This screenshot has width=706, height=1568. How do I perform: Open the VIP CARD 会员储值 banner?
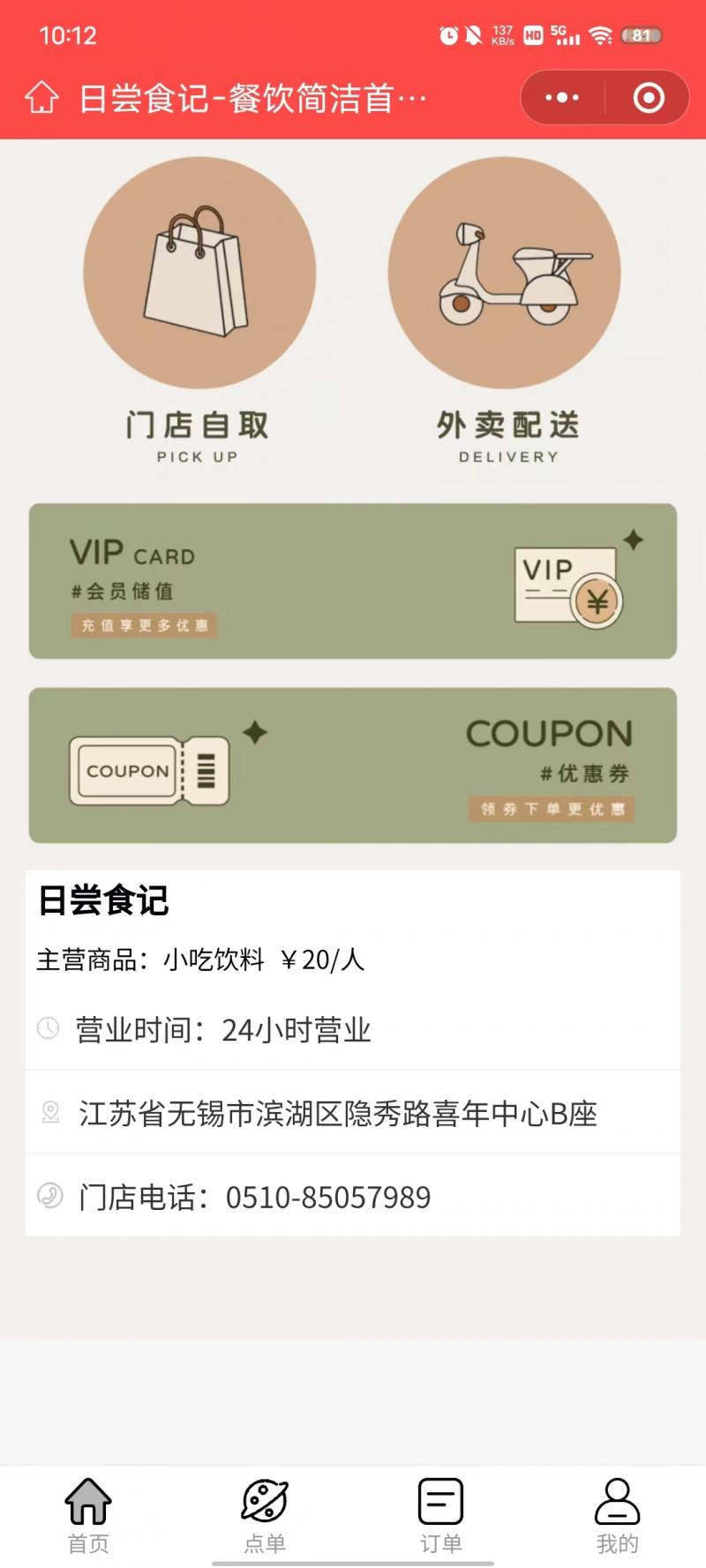click(353, 581)
